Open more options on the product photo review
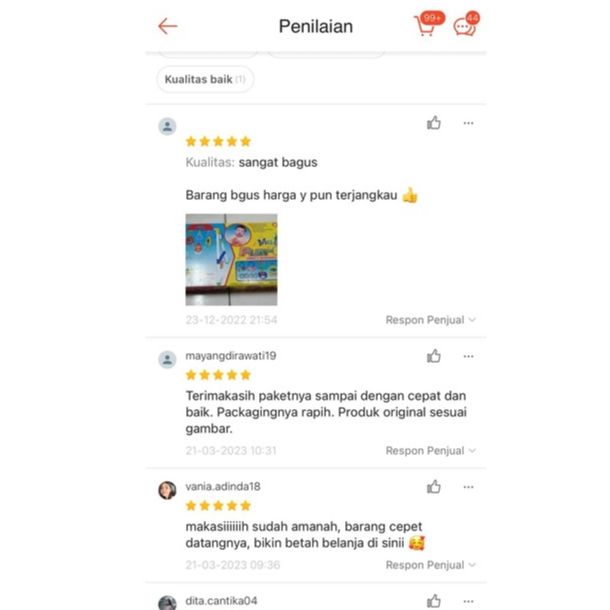This screenshot has width=610, height=610. click(468, 123)
